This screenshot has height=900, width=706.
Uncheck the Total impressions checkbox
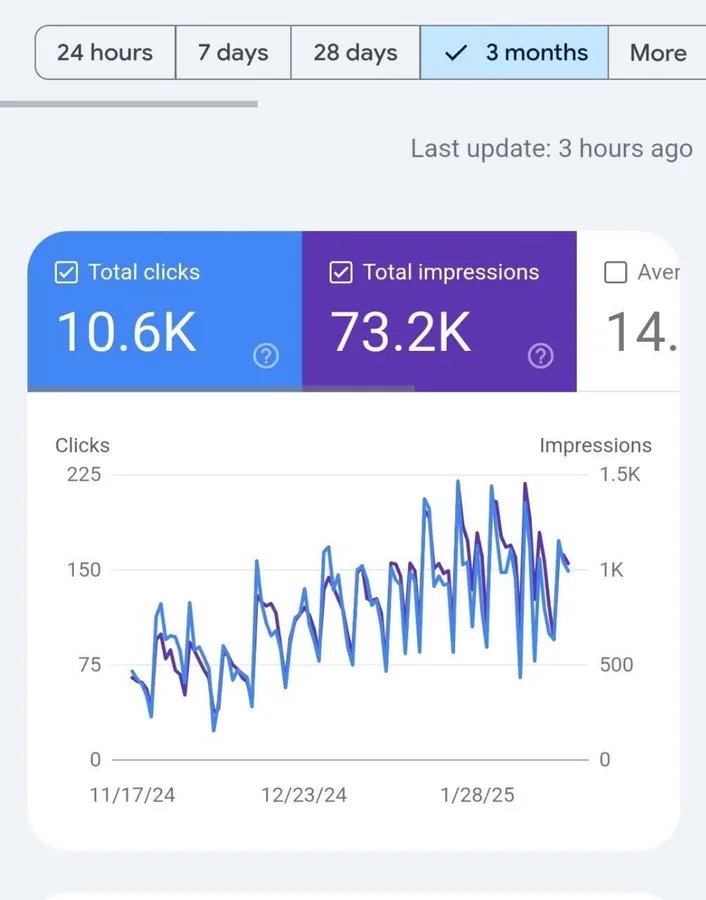[x=340, y=273]
